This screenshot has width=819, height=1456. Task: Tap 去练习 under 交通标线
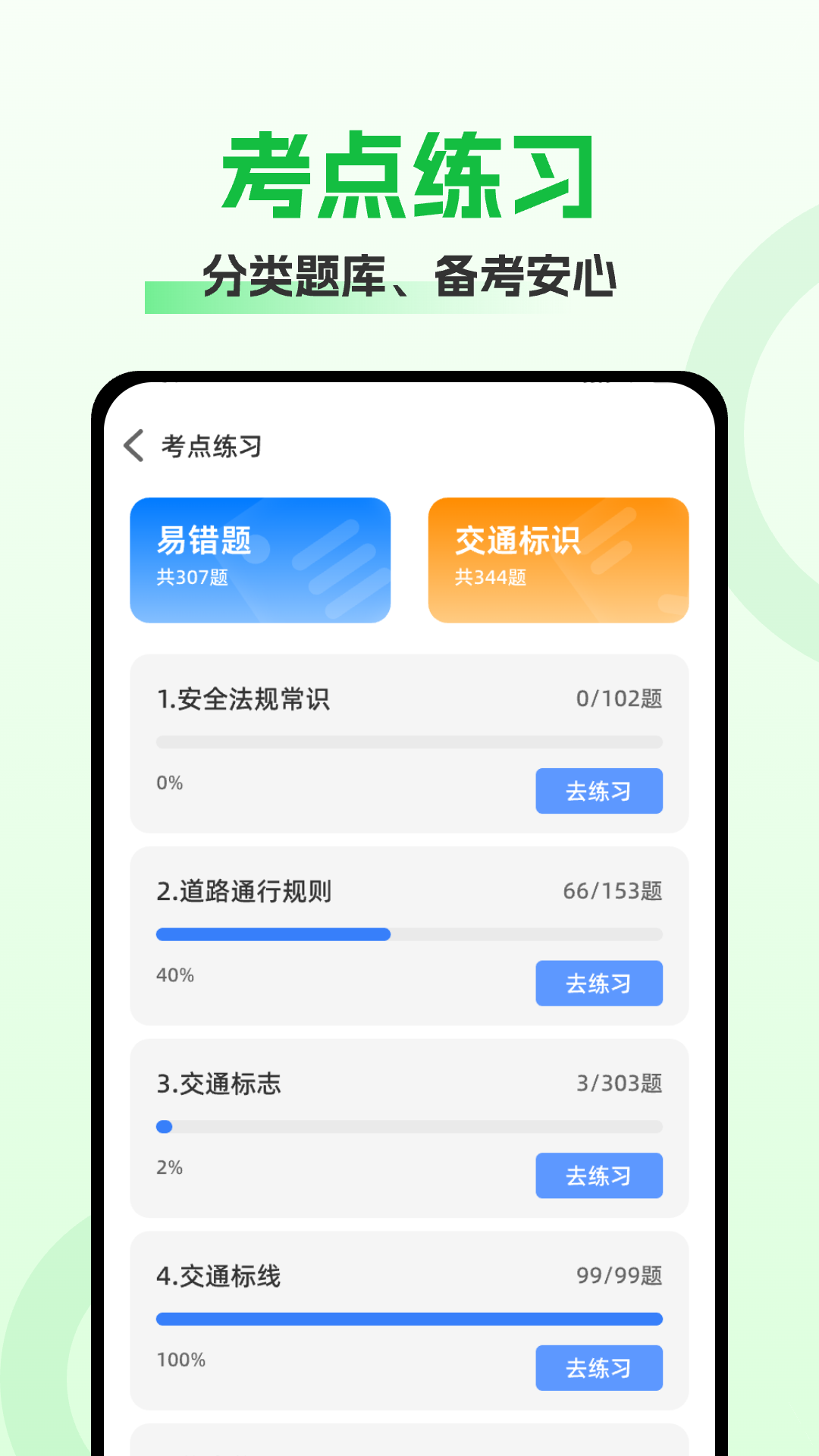599,1368
